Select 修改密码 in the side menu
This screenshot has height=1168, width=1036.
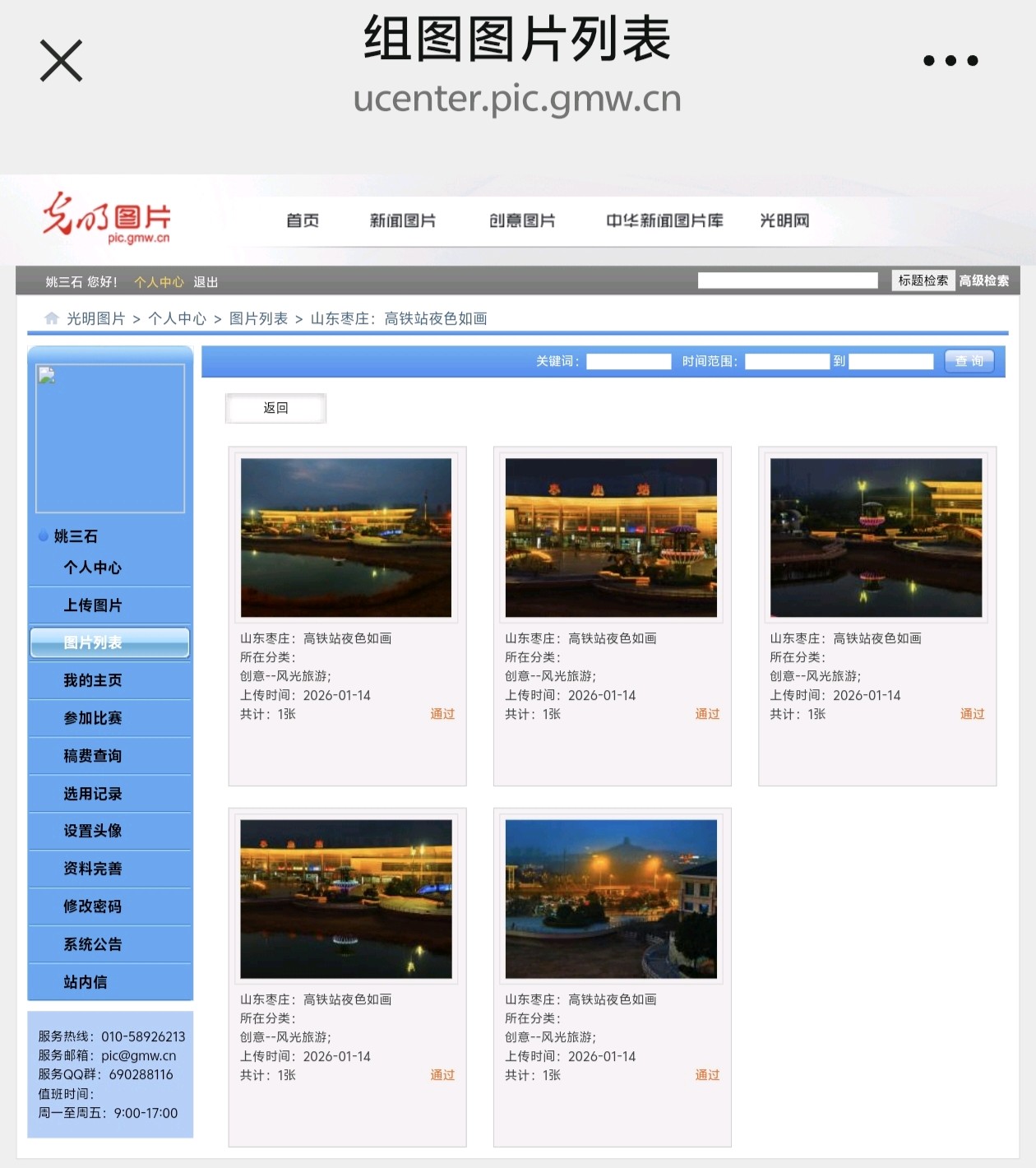[x=93, y=906]
